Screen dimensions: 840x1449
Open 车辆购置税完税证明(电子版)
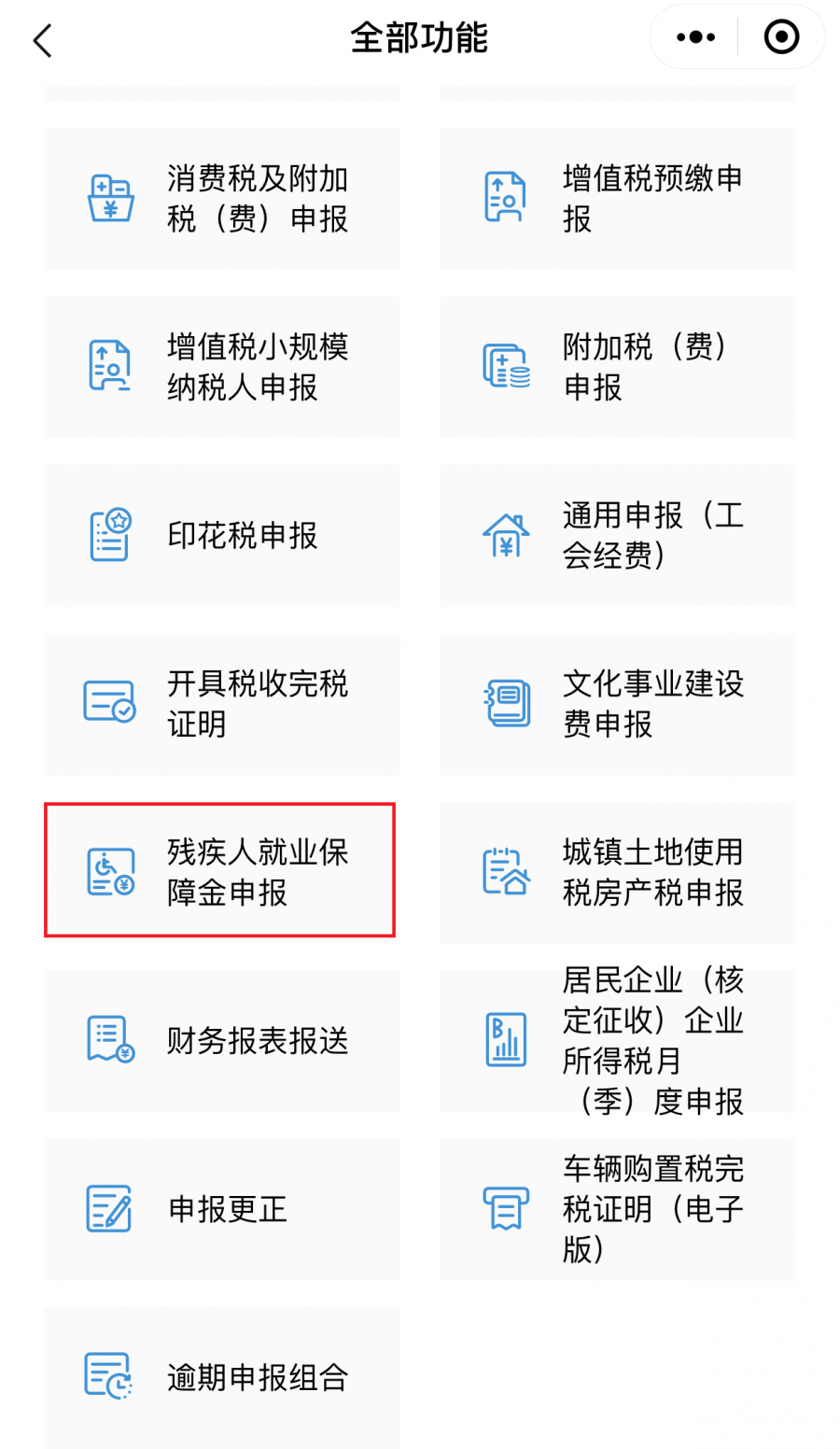618,1209
